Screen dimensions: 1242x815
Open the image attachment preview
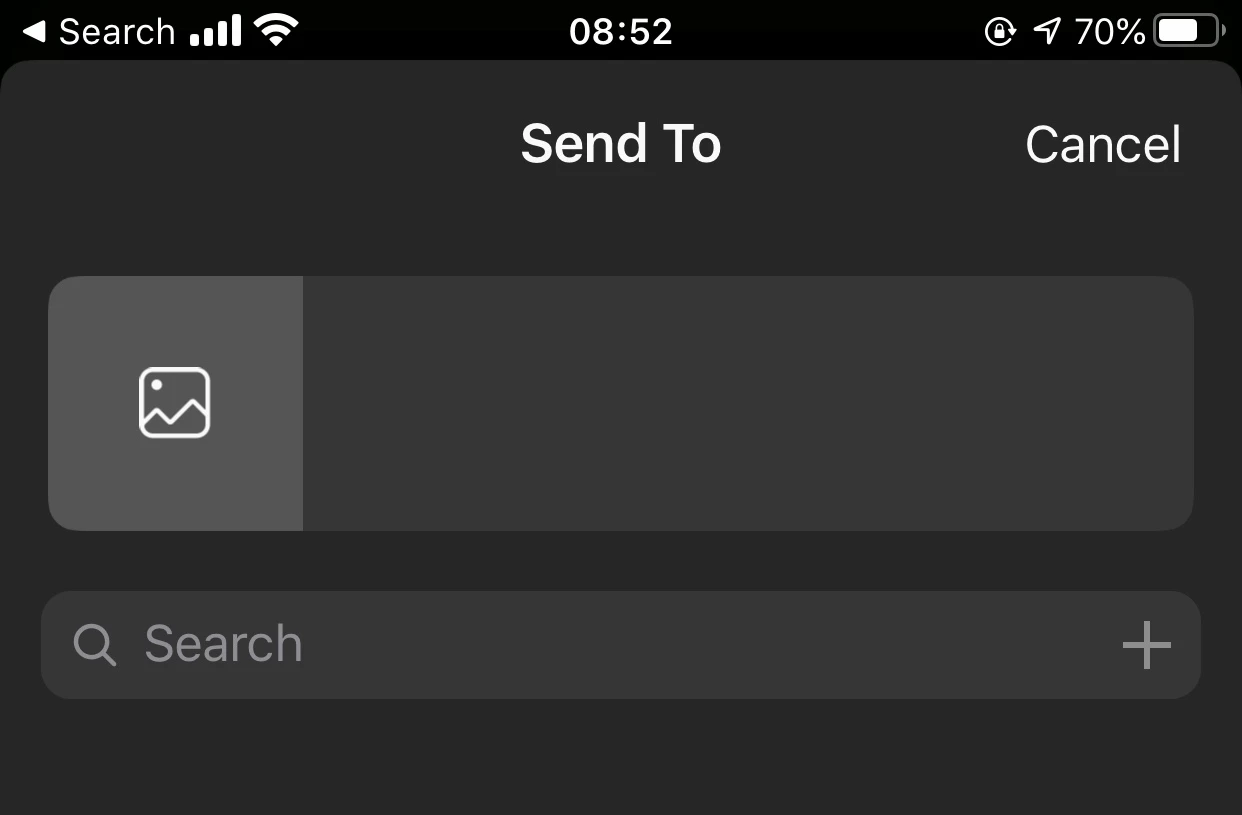click(175, 403)
